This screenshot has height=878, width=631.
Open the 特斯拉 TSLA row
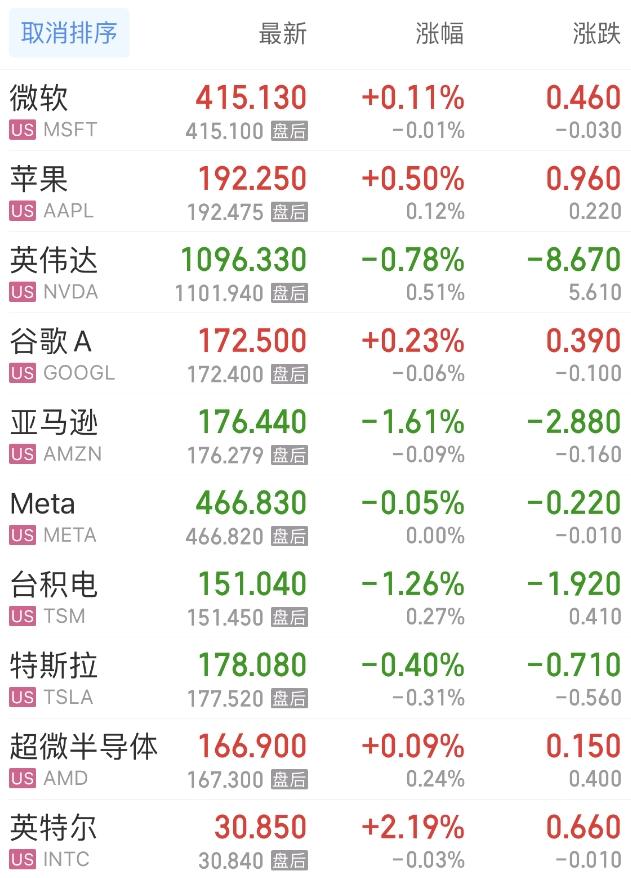coord(60,678)
